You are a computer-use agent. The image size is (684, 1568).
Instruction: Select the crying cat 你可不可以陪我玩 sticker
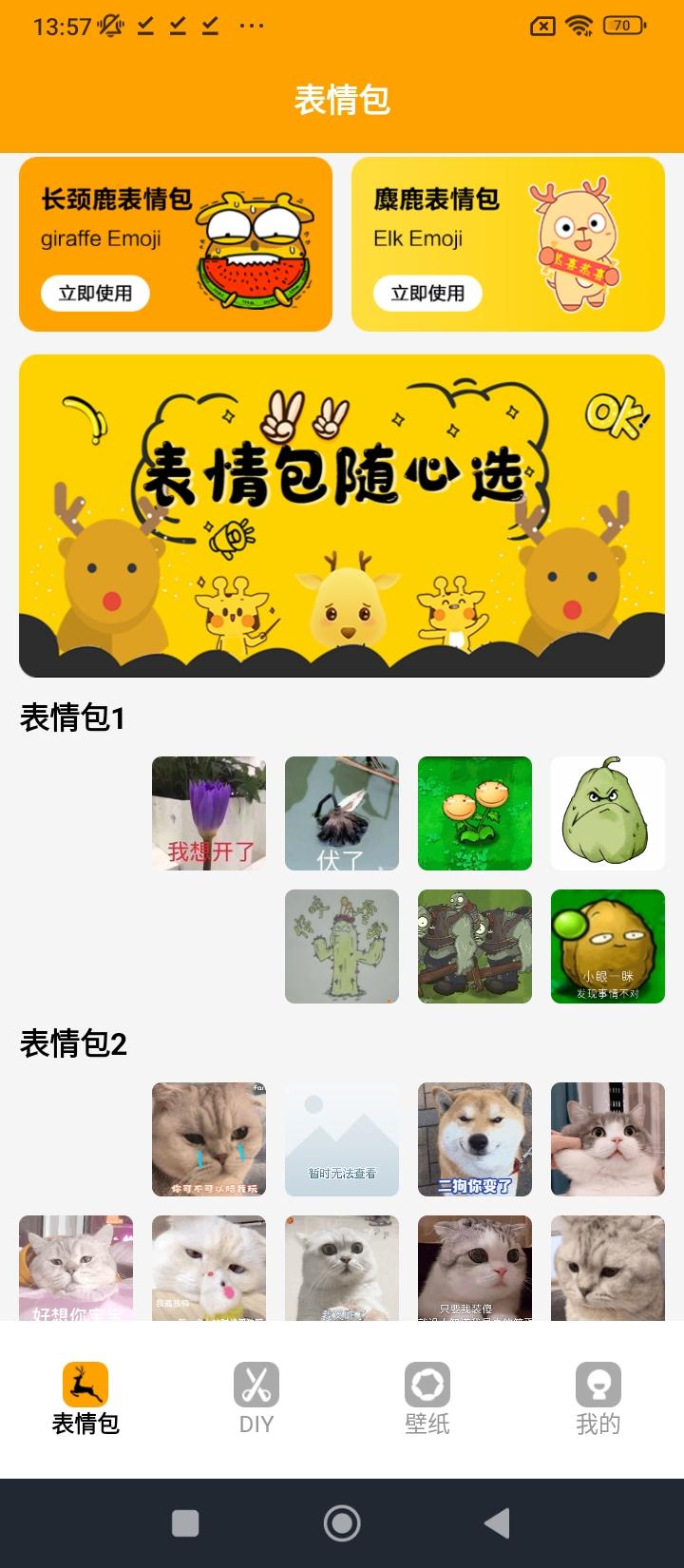(208, 1138)
